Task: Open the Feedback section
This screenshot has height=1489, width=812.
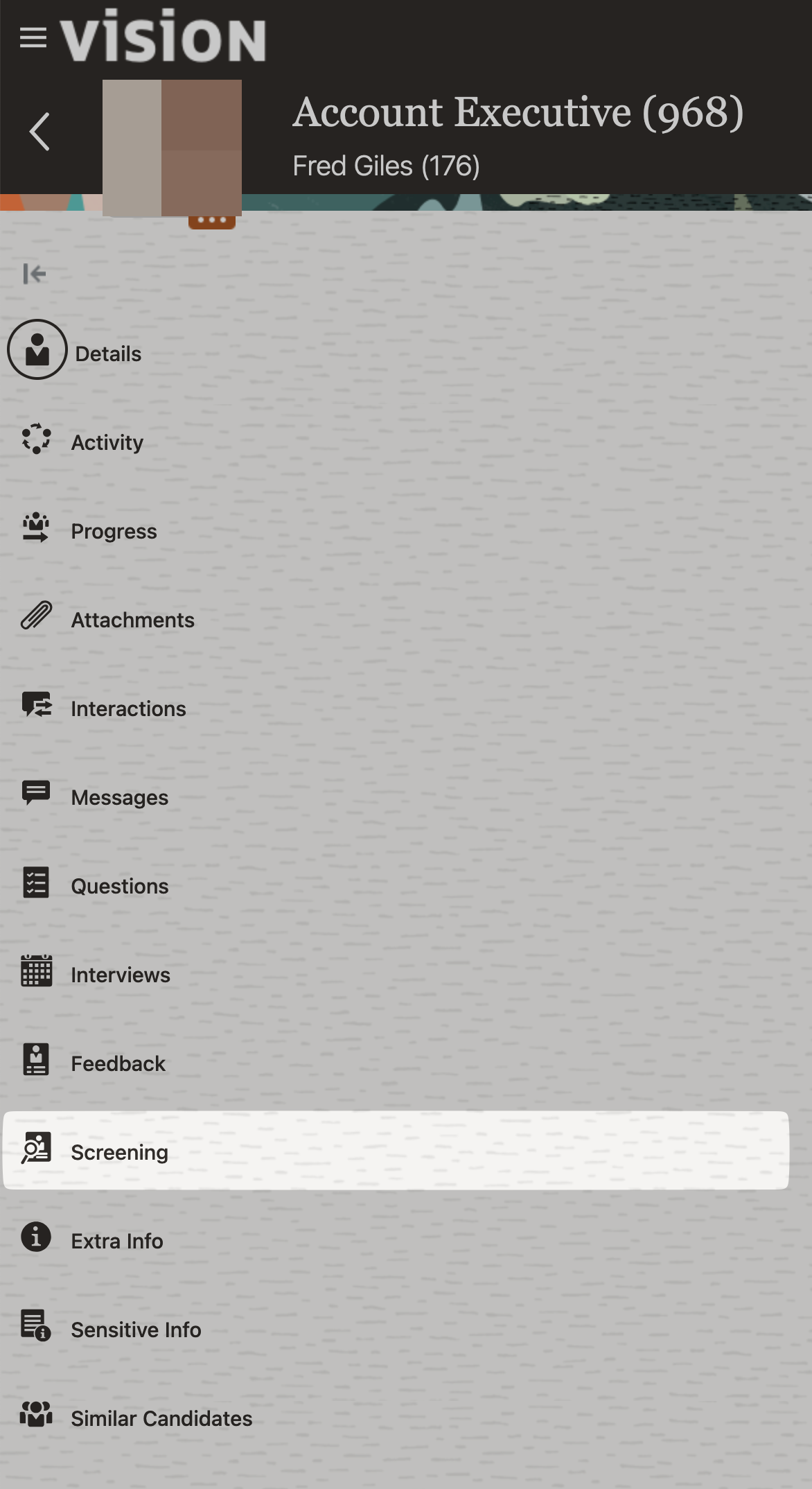Action: (118, 1063)
